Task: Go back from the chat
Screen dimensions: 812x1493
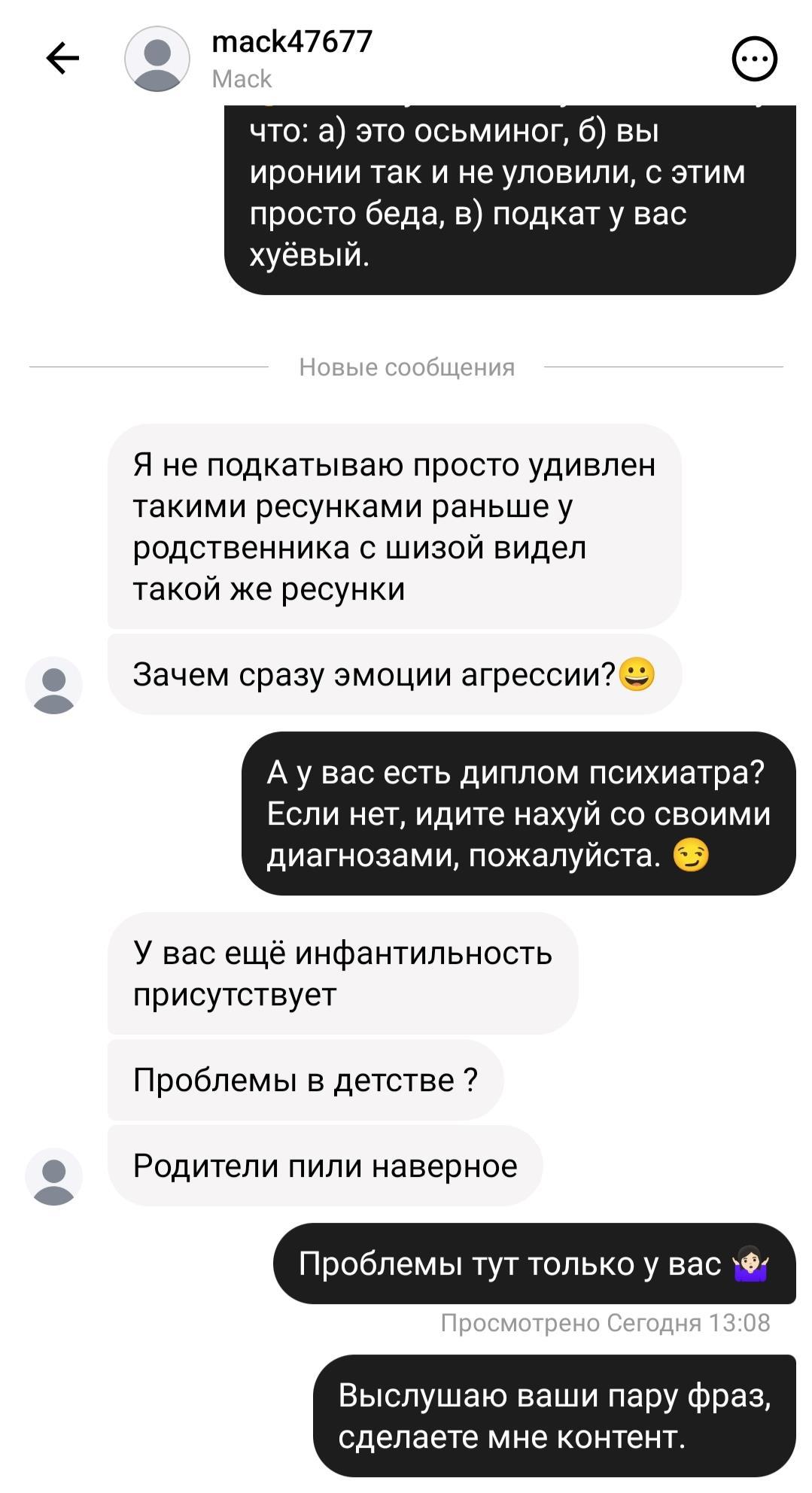Action: [62, 59]
